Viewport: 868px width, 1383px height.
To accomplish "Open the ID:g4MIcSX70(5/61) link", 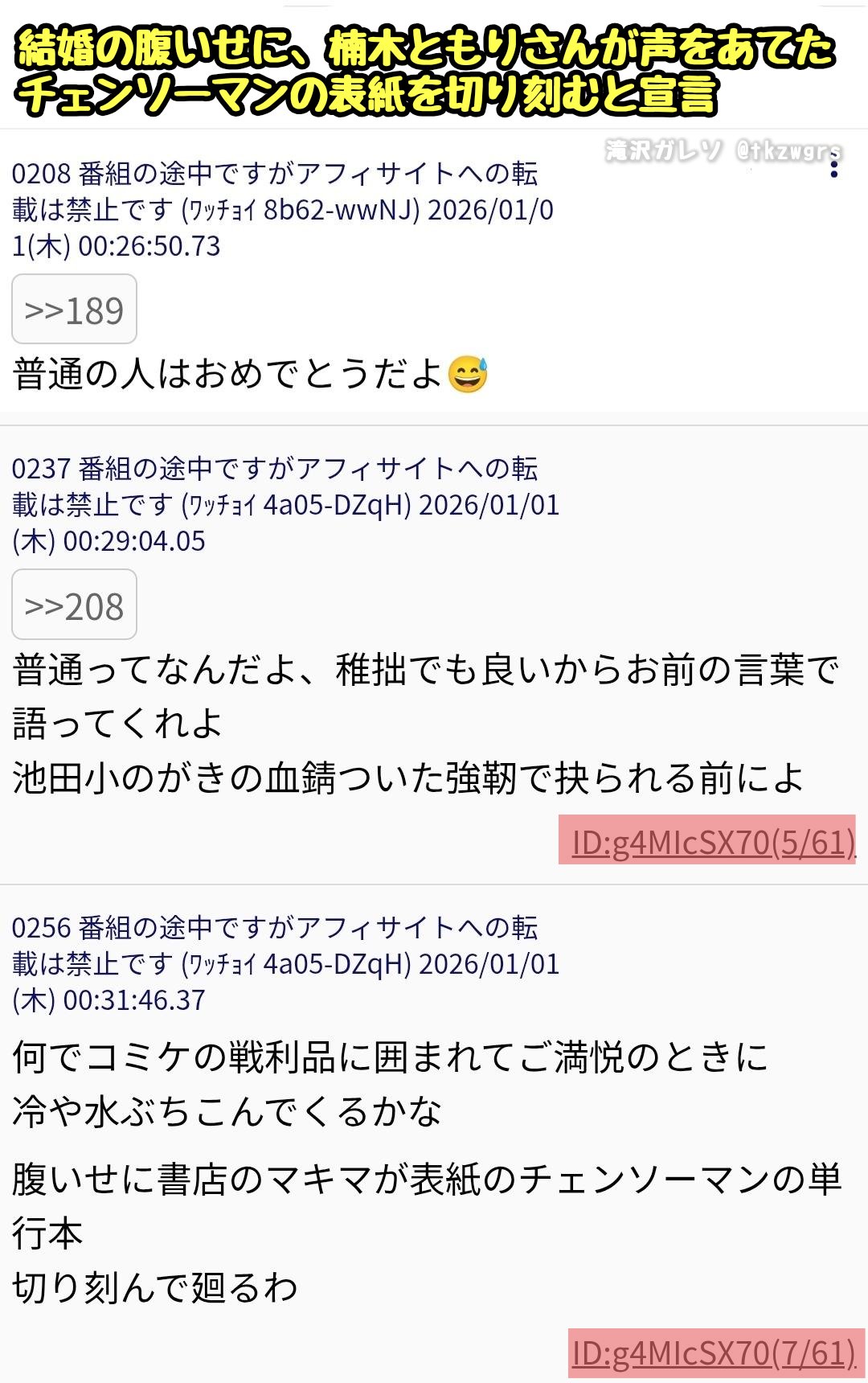I will pyautogui.click(x=712, y=842).
